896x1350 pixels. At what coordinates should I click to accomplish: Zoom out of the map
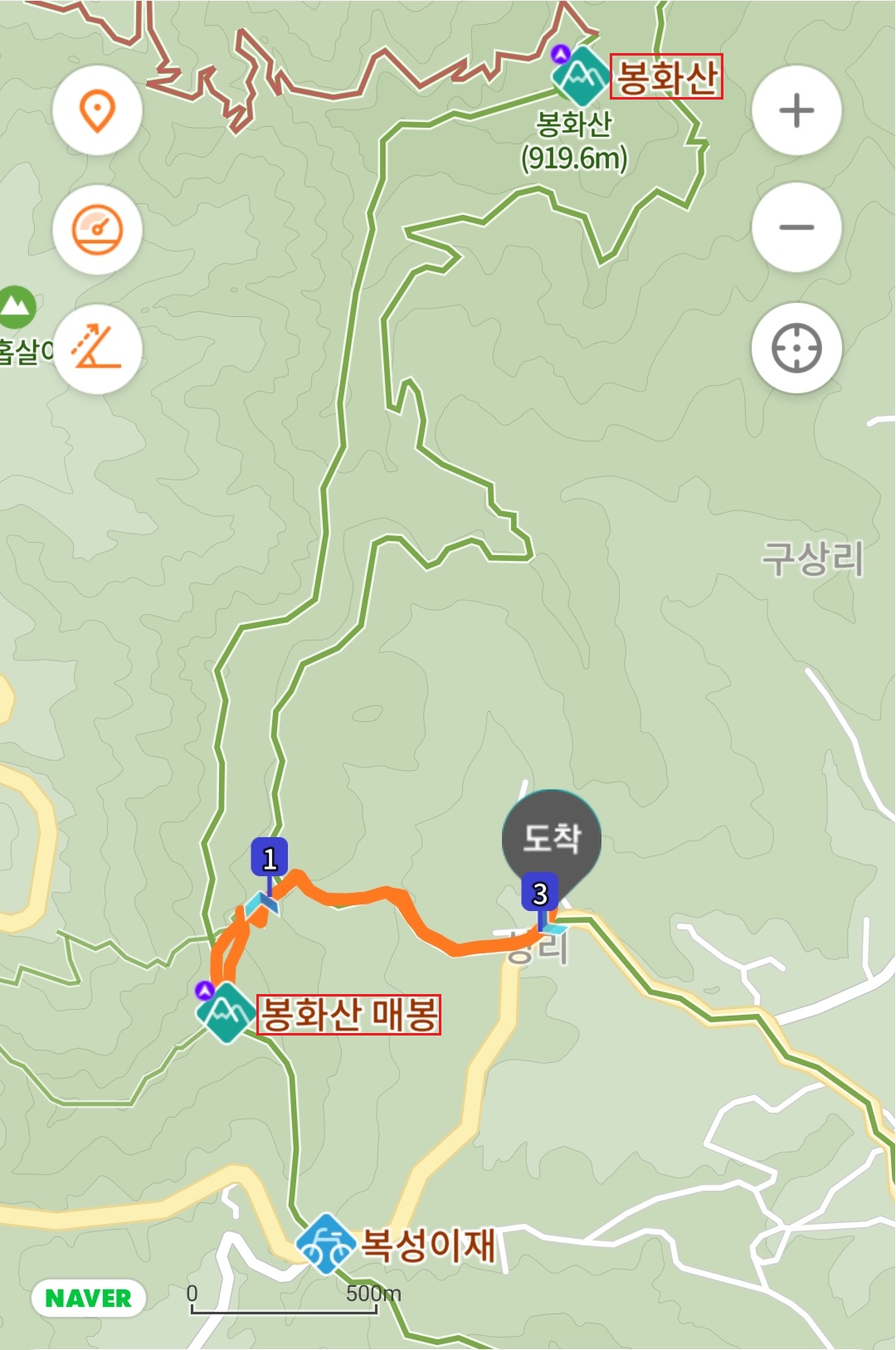pyautogui.click(x=796, y=228)
